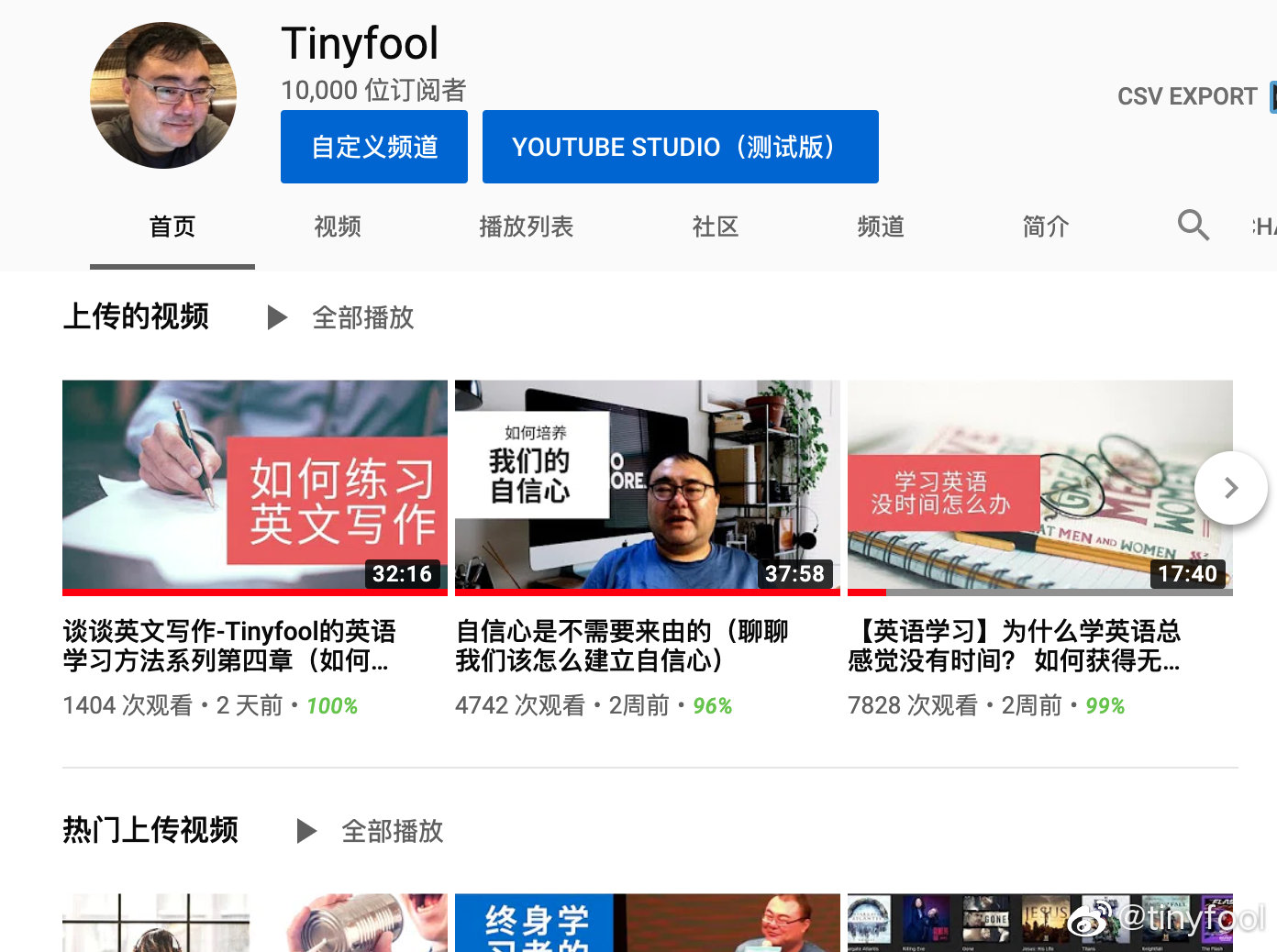Screen dimensions: 1277x952
Task: Open the 学习英语没时间怎么办 video thumbnail
Action: click(1040, 488)
